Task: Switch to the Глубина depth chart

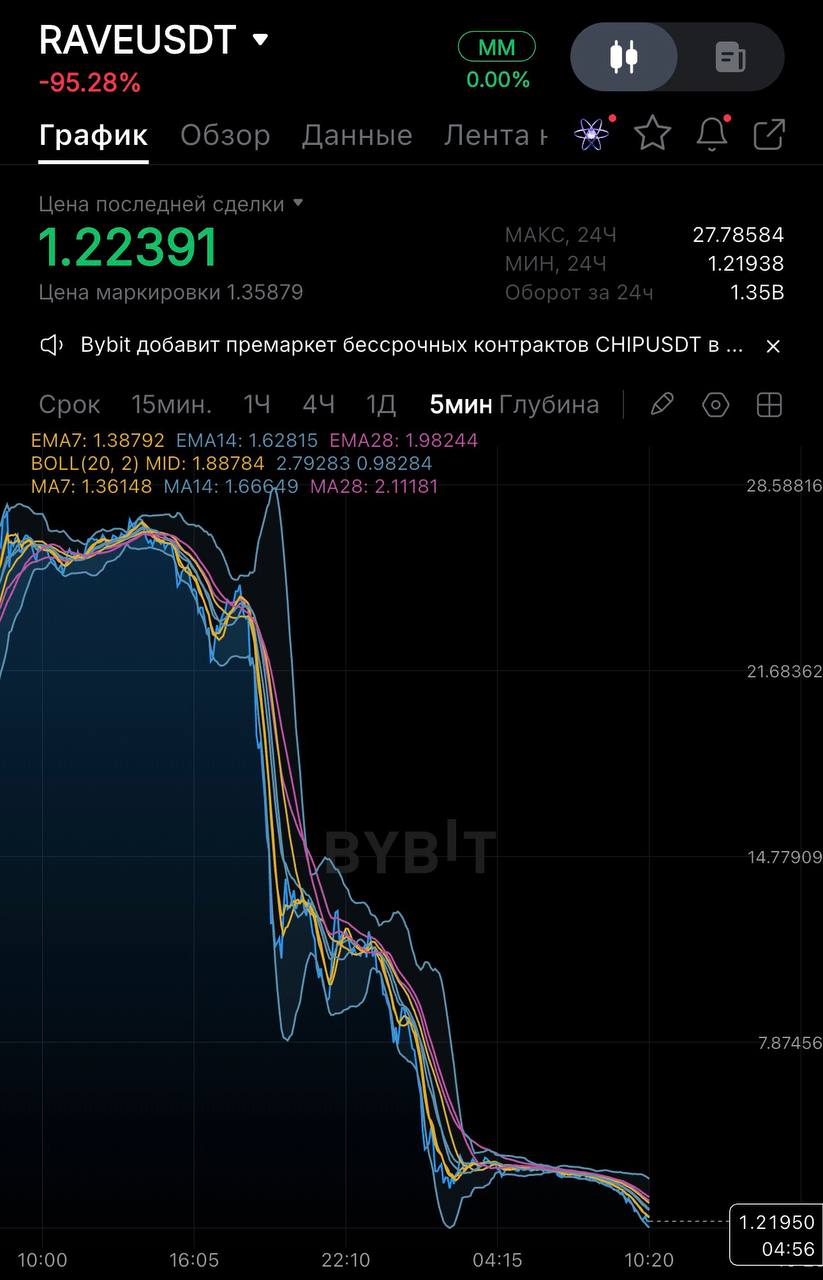Action: (549, 405)
